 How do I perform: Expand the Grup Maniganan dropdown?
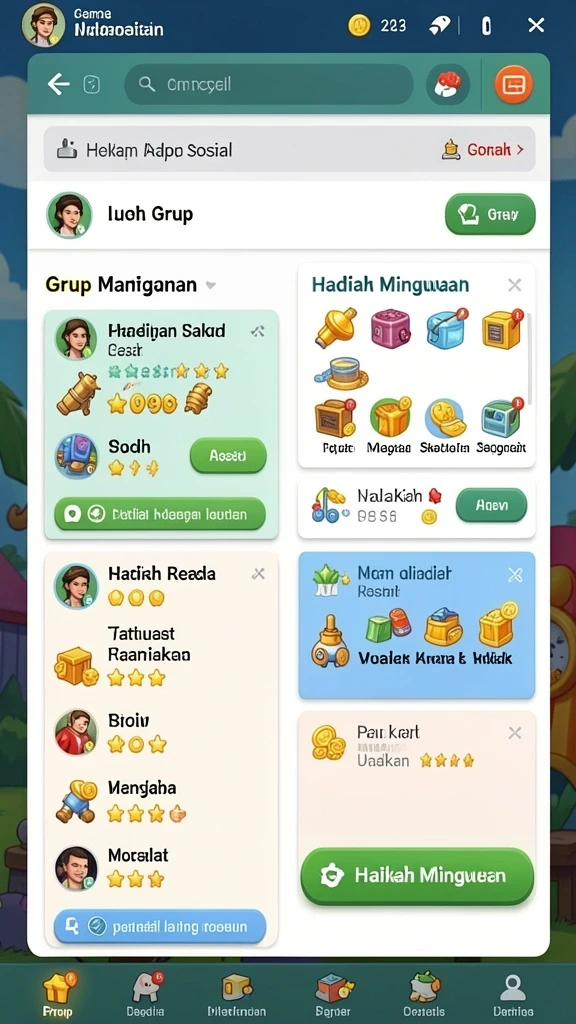210,285
